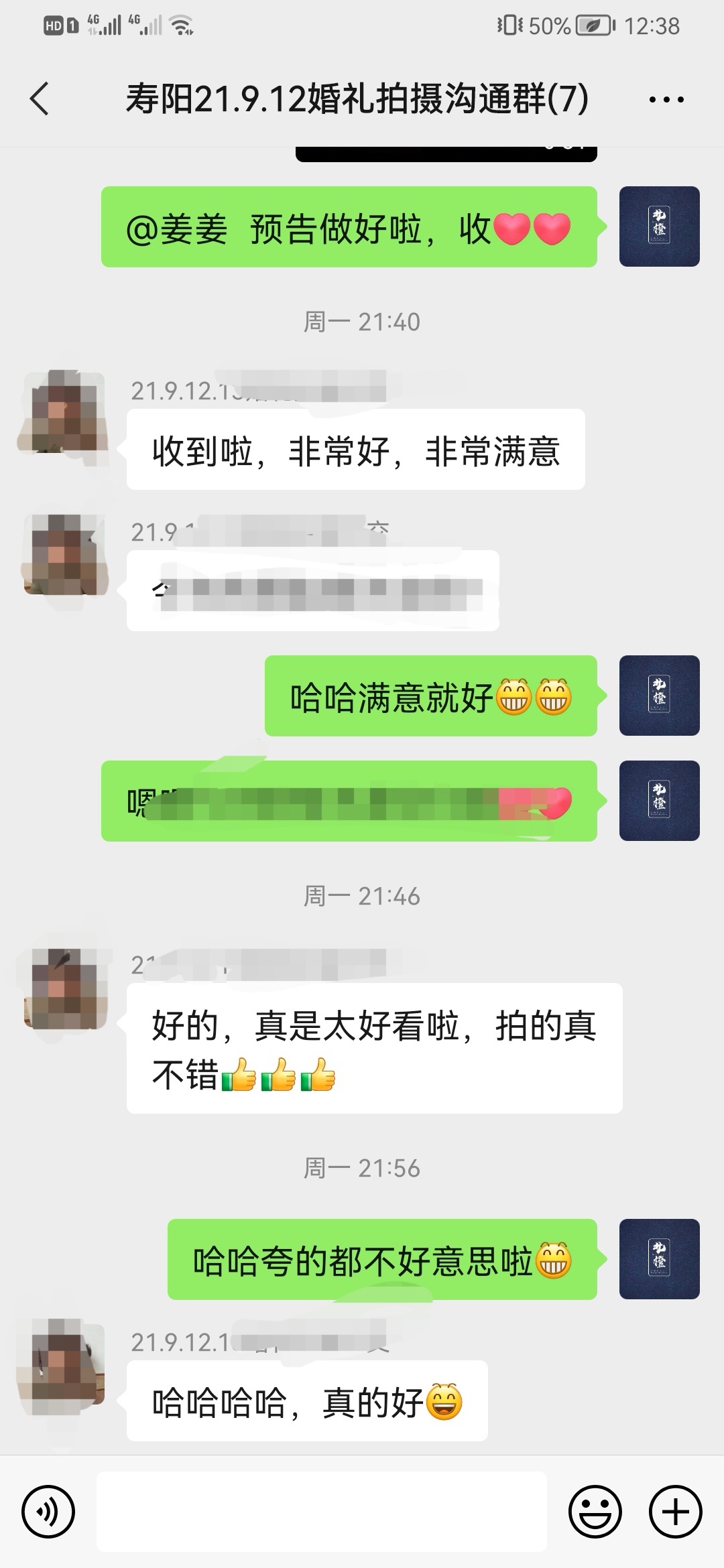Go back from the group chat

(x=40, y=99)
